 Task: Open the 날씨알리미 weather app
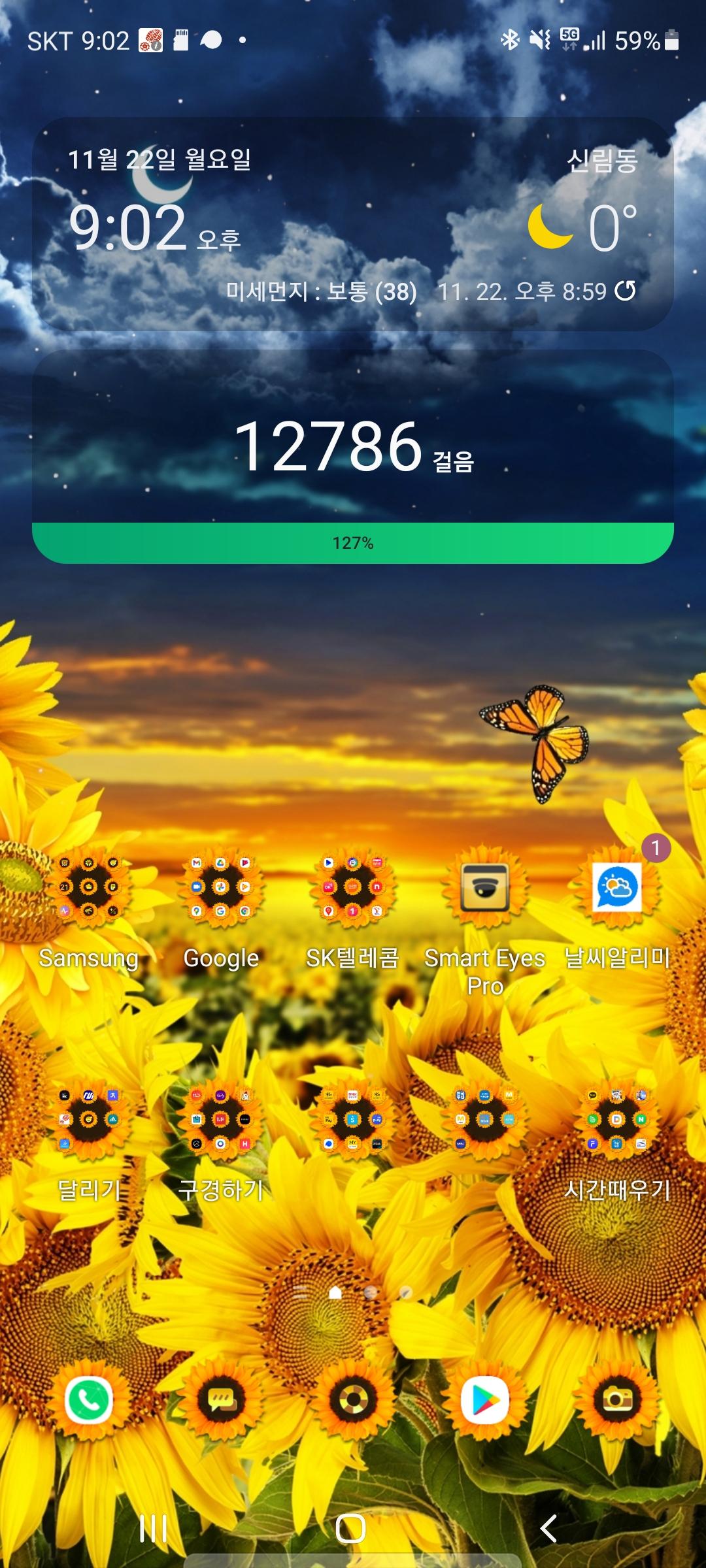tap(617, 887)
